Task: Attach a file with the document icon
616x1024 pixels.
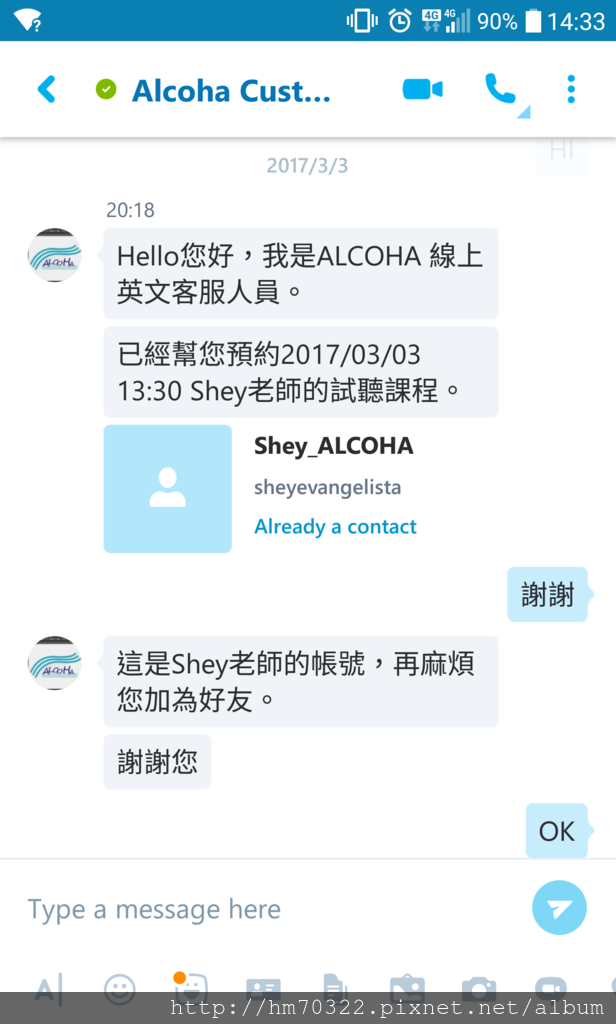Action: [x=335, y=989]
